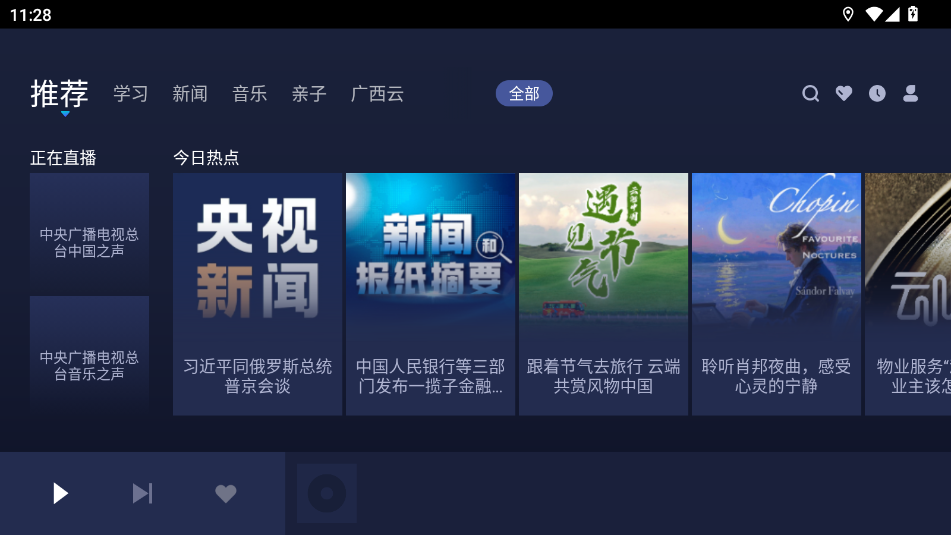This screenshot has width=951, height=535.
Task: Open the 央视新闻 card
Action: click(258, 294)
